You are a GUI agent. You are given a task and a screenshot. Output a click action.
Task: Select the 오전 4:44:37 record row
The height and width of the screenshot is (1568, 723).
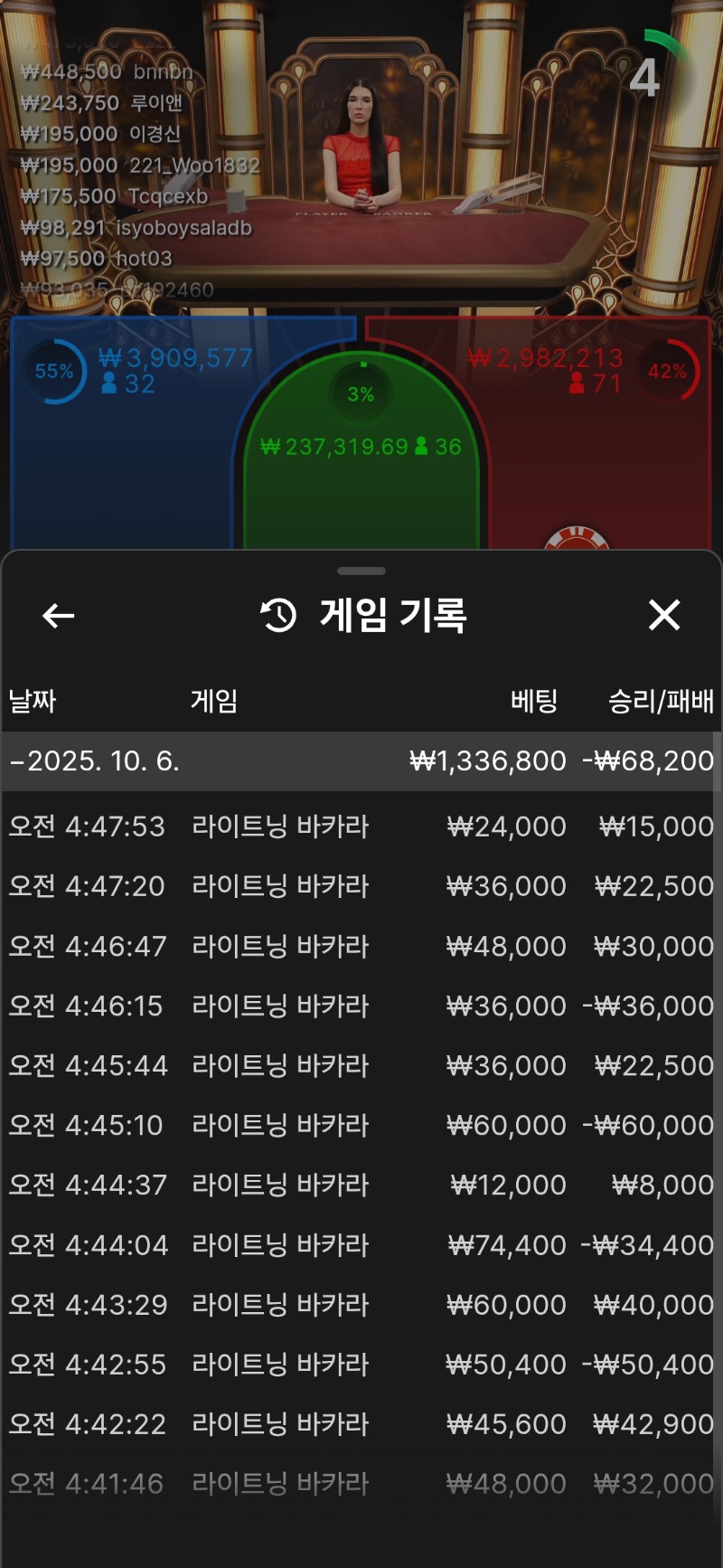click(361, 1185)
